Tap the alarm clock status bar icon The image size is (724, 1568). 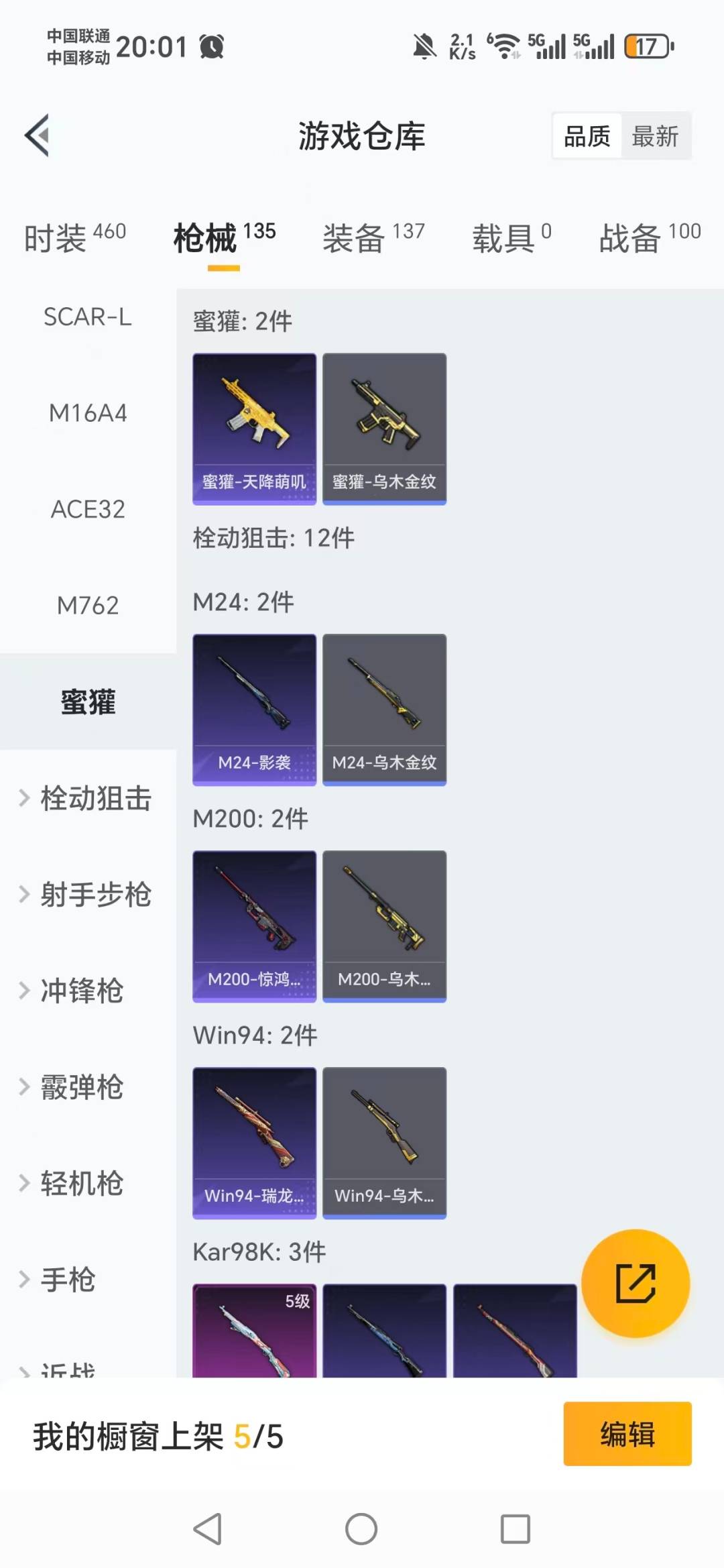[x=210, y=46]
